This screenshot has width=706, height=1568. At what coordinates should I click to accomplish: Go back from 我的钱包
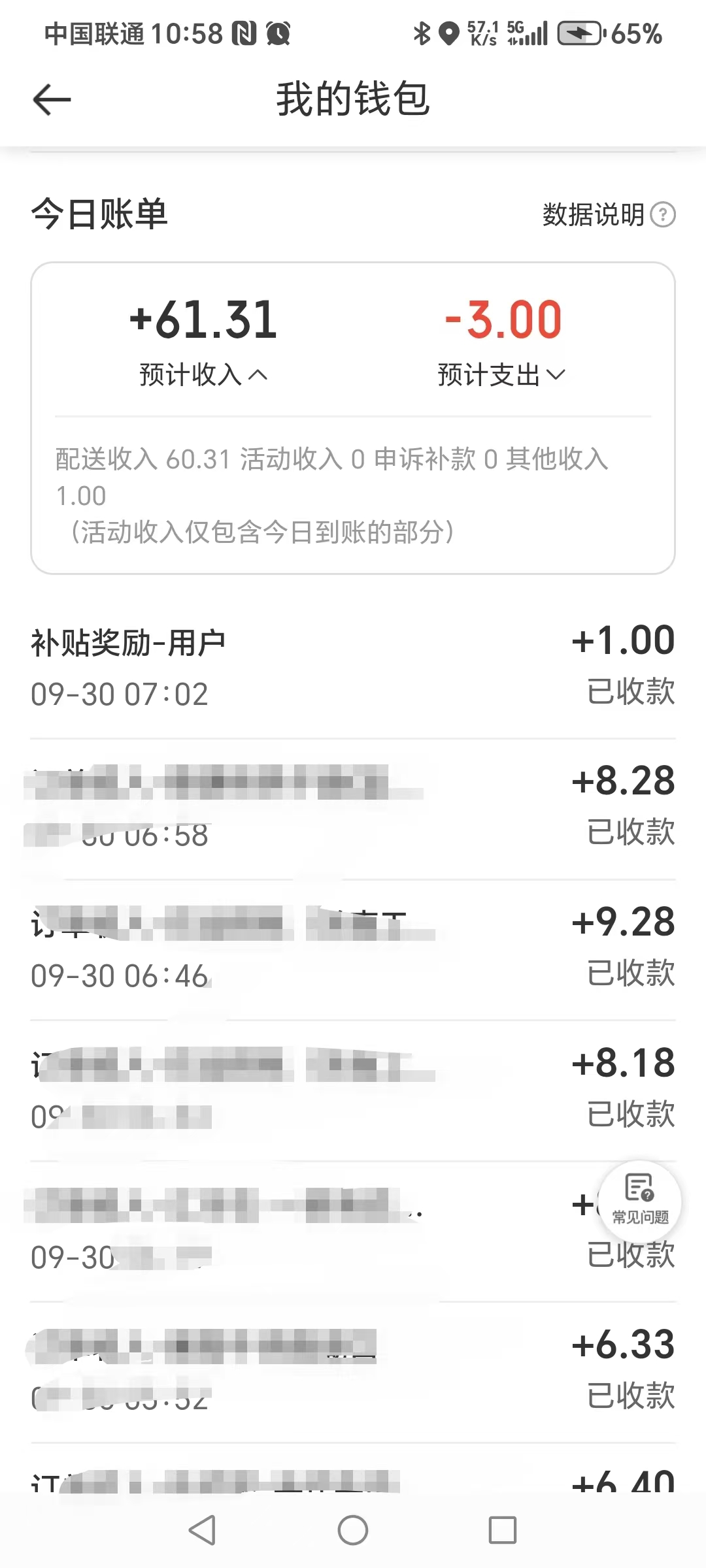52,100
